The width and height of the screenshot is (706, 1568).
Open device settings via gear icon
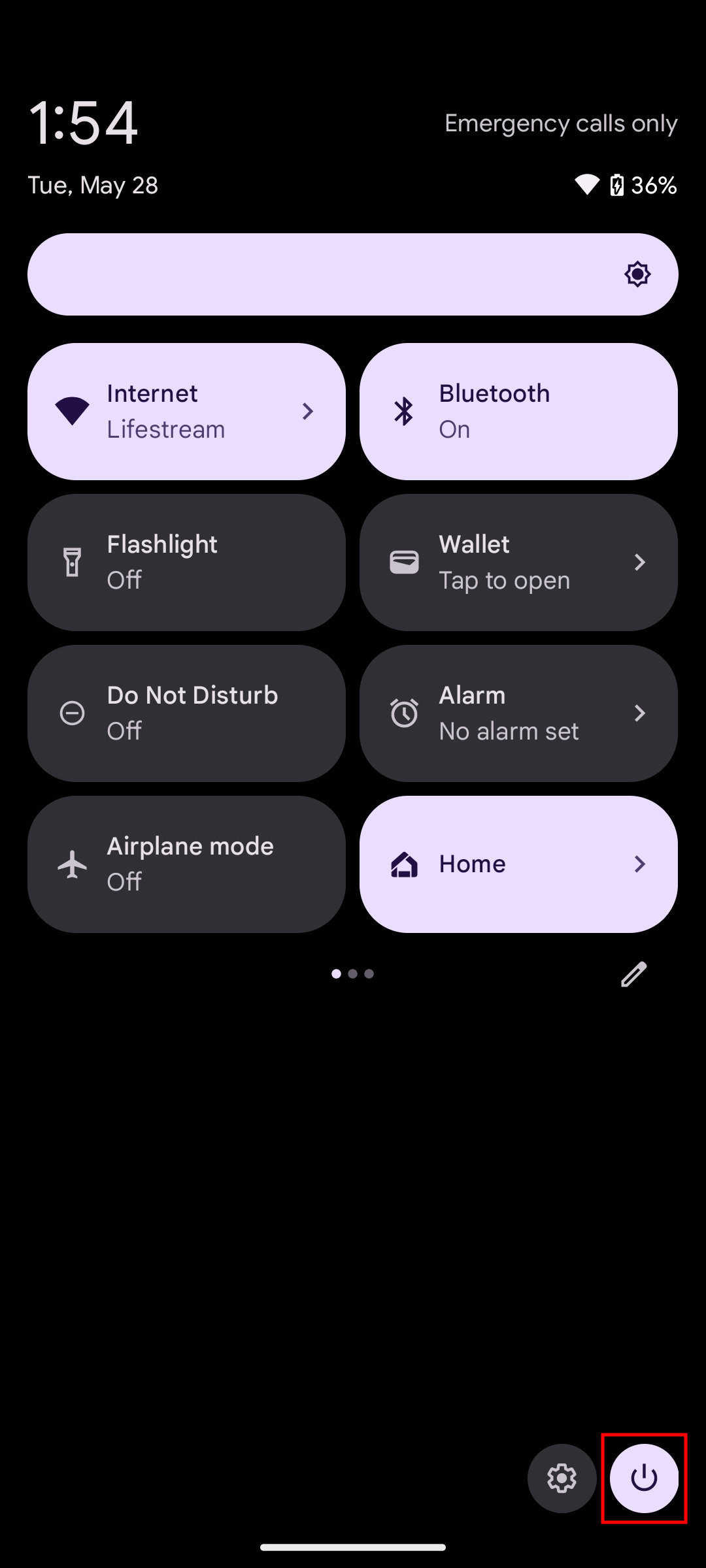pyautogui.click(x=562, y=1478)
